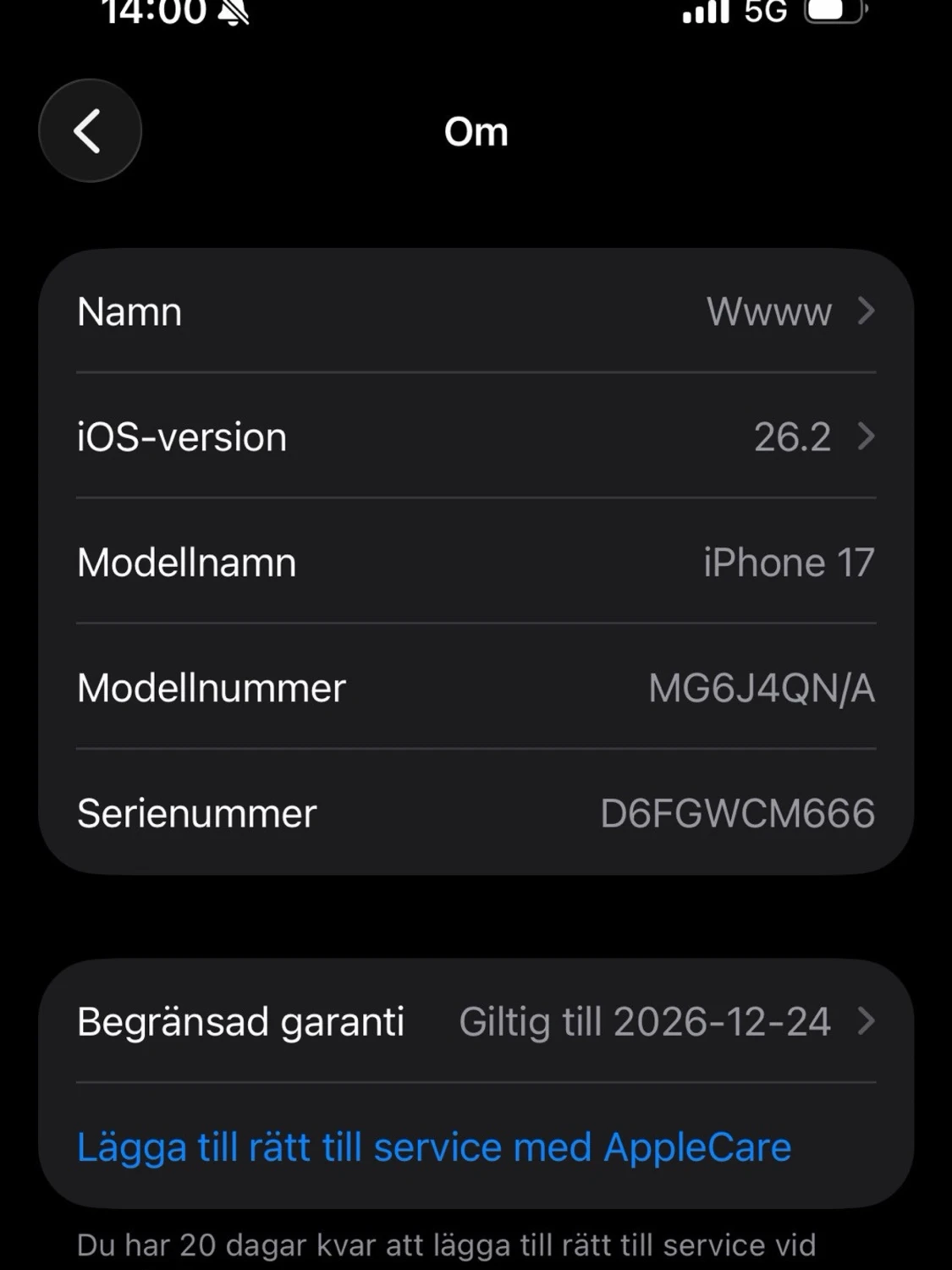Viewport: 952px width, 1270px height.
Task: Tap the 5G network indicator
Action: pos(764,12)
